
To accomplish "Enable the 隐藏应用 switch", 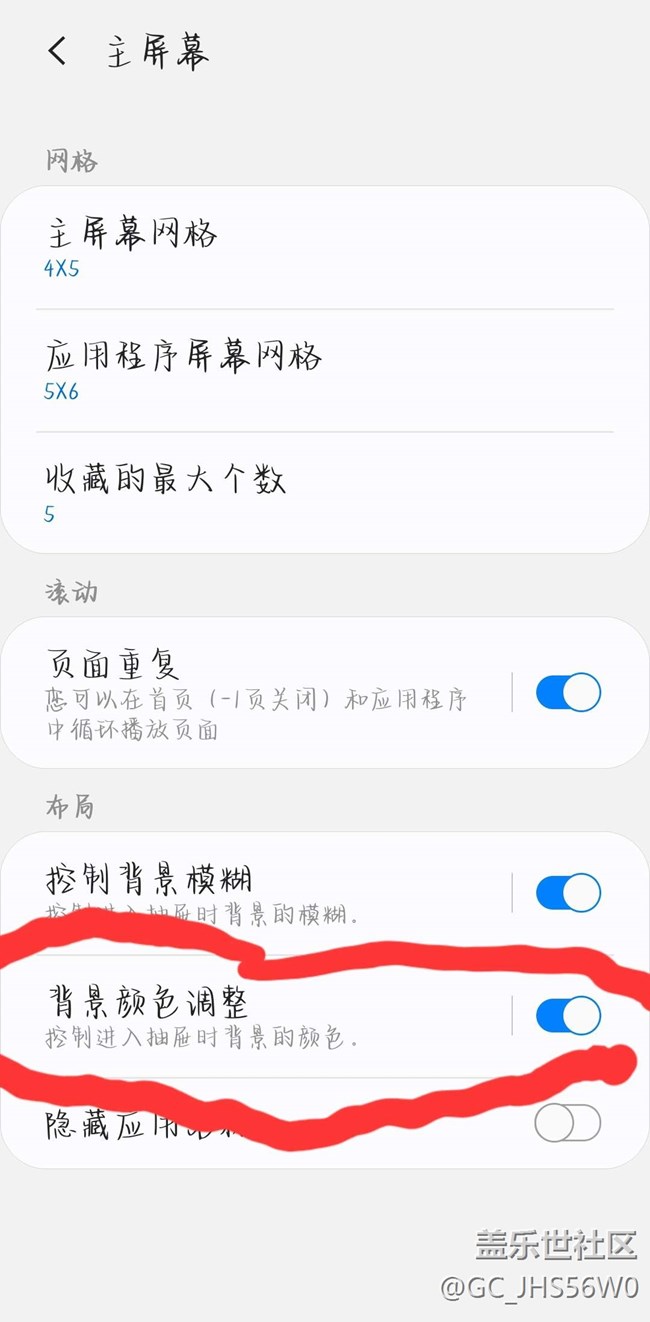I will (568, 1123).
